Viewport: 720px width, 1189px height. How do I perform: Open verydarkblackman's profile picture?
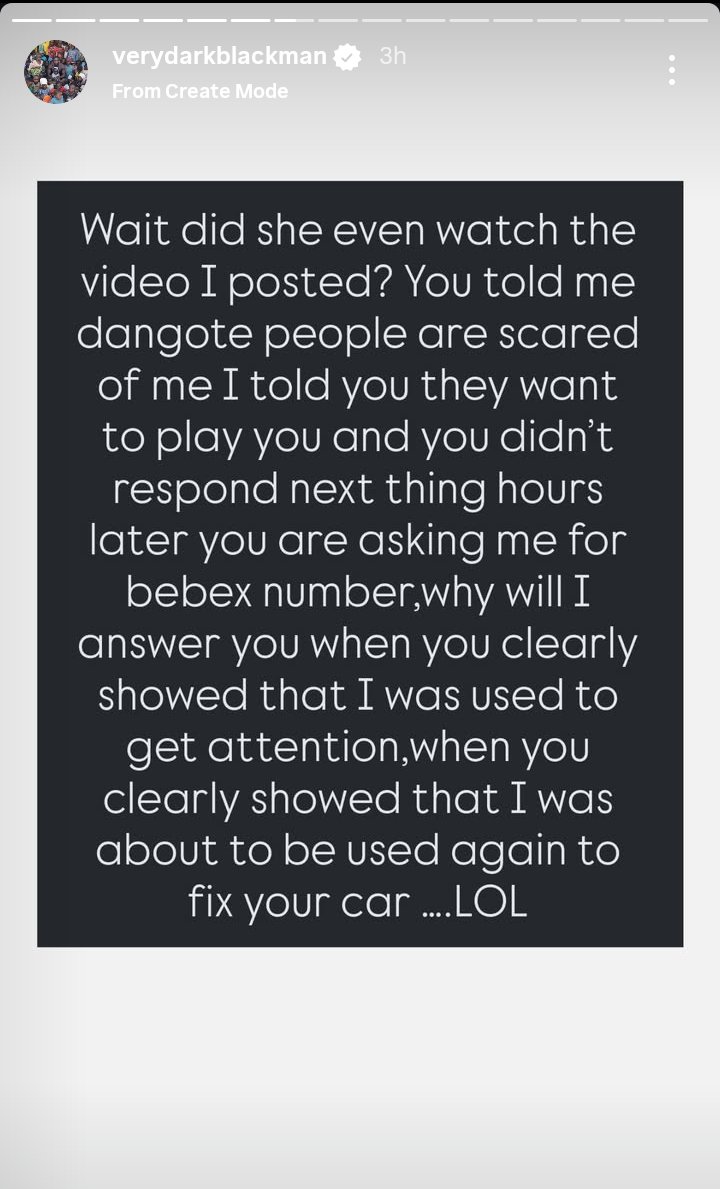[56, 72]
